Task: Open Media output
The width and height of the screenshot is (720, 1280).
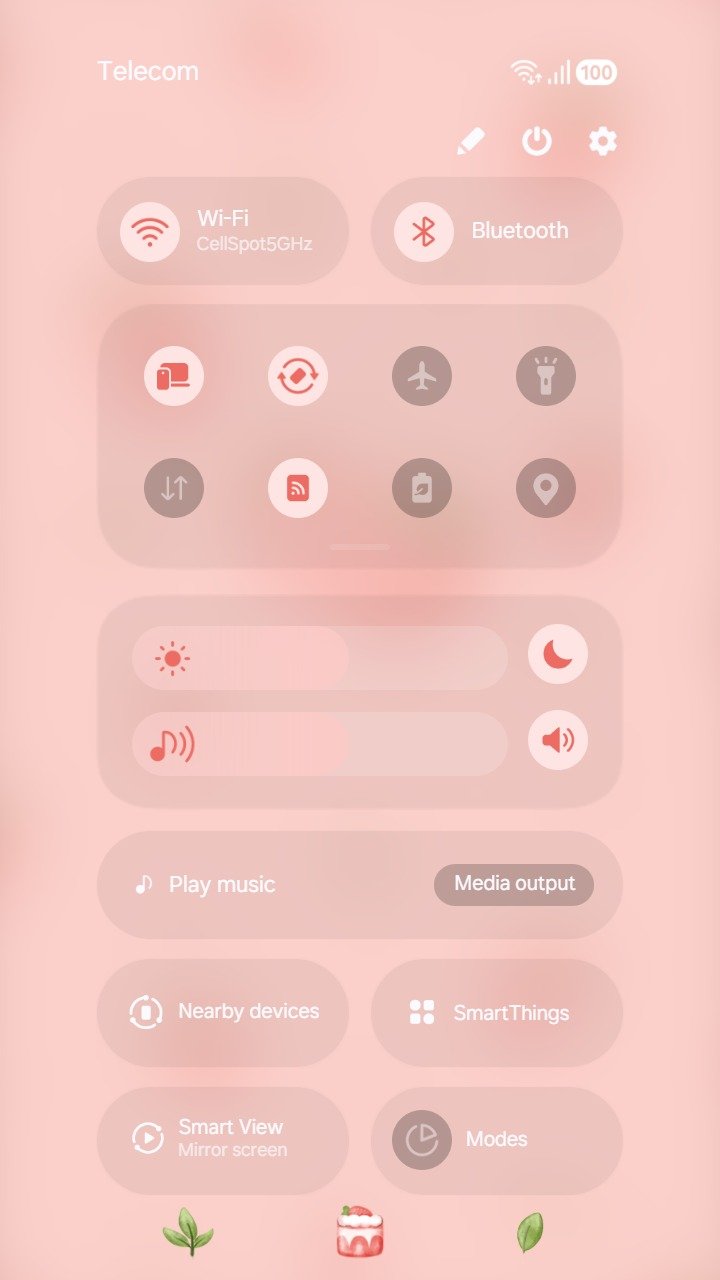Action: tap(514, 884)
